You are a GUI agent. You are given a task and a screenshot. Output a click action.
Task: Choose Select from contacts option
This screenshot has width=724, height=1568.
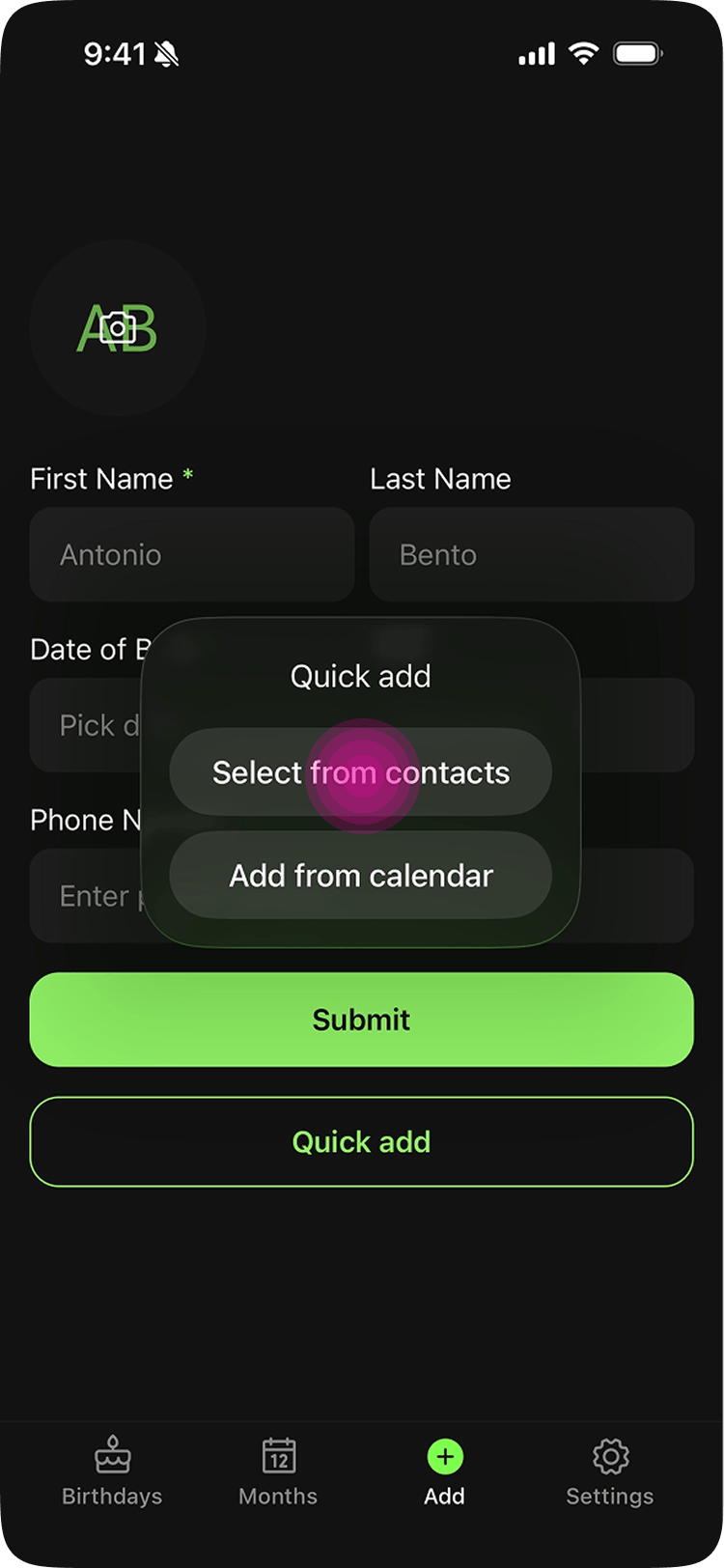tap(360, 772)
